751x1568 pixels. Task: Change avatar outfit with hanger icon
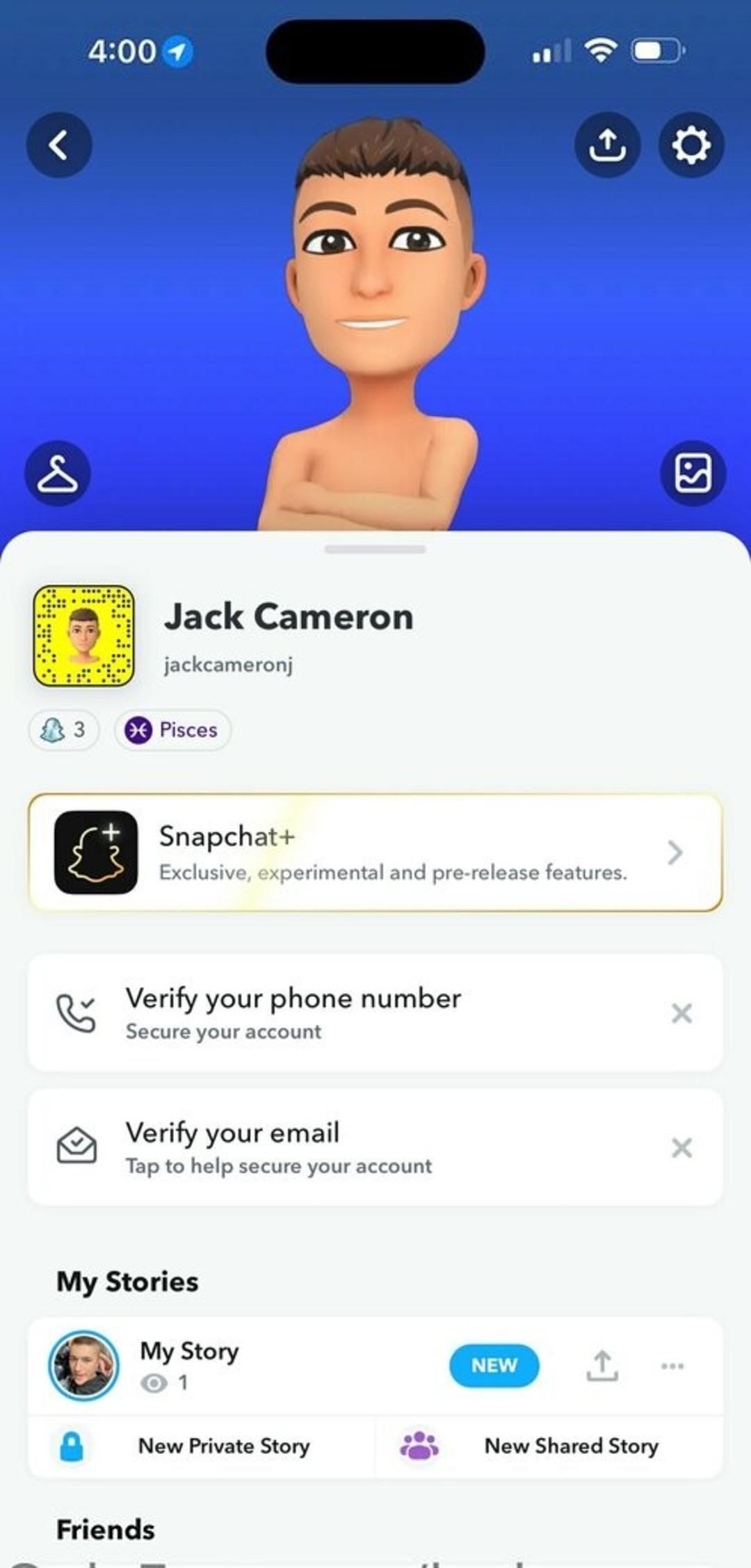58,474
